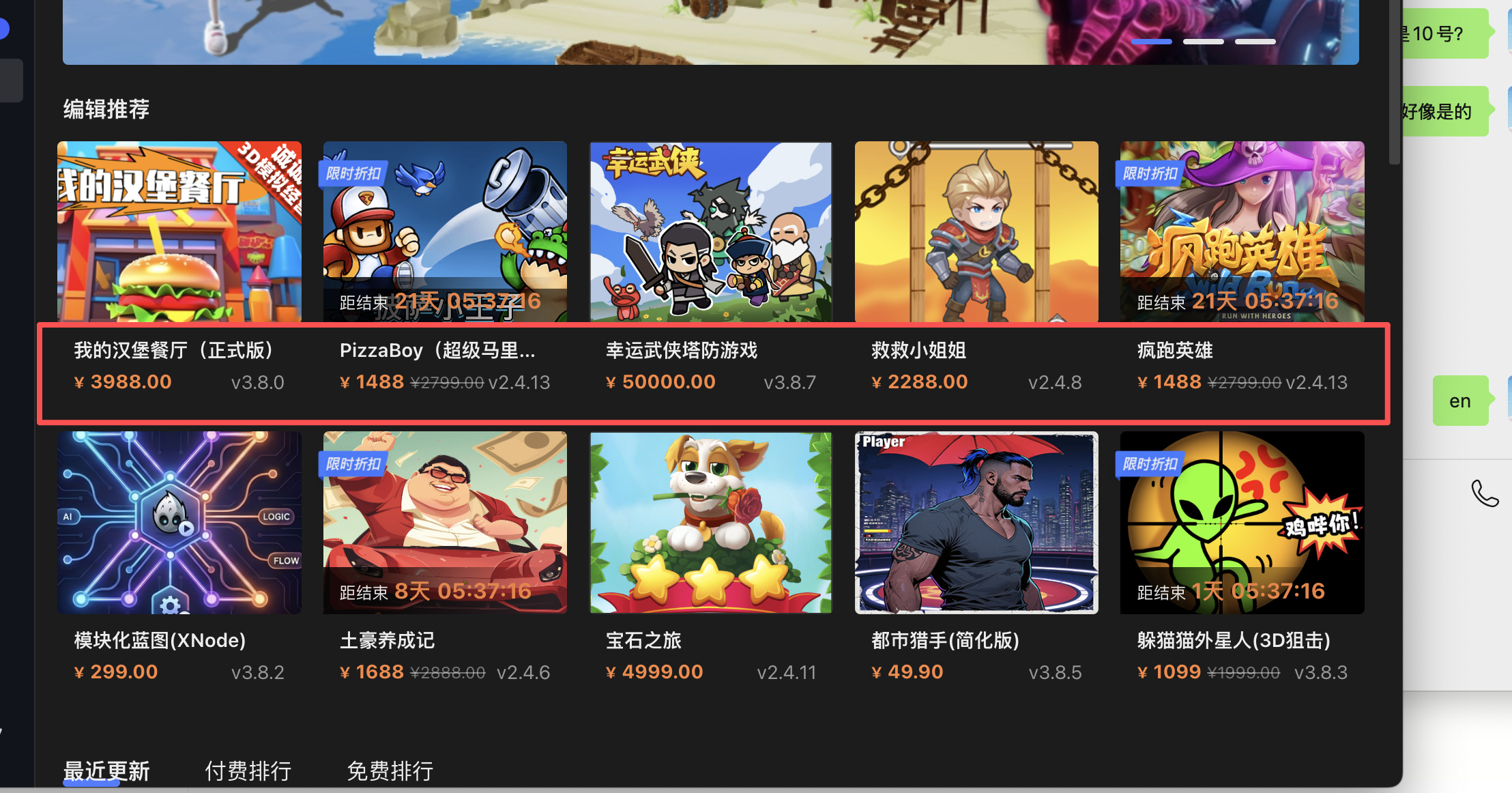1512x793 pixels.
Task: Open 我的汉堡餐厅（正式版） game card
Action: point(179,232)
